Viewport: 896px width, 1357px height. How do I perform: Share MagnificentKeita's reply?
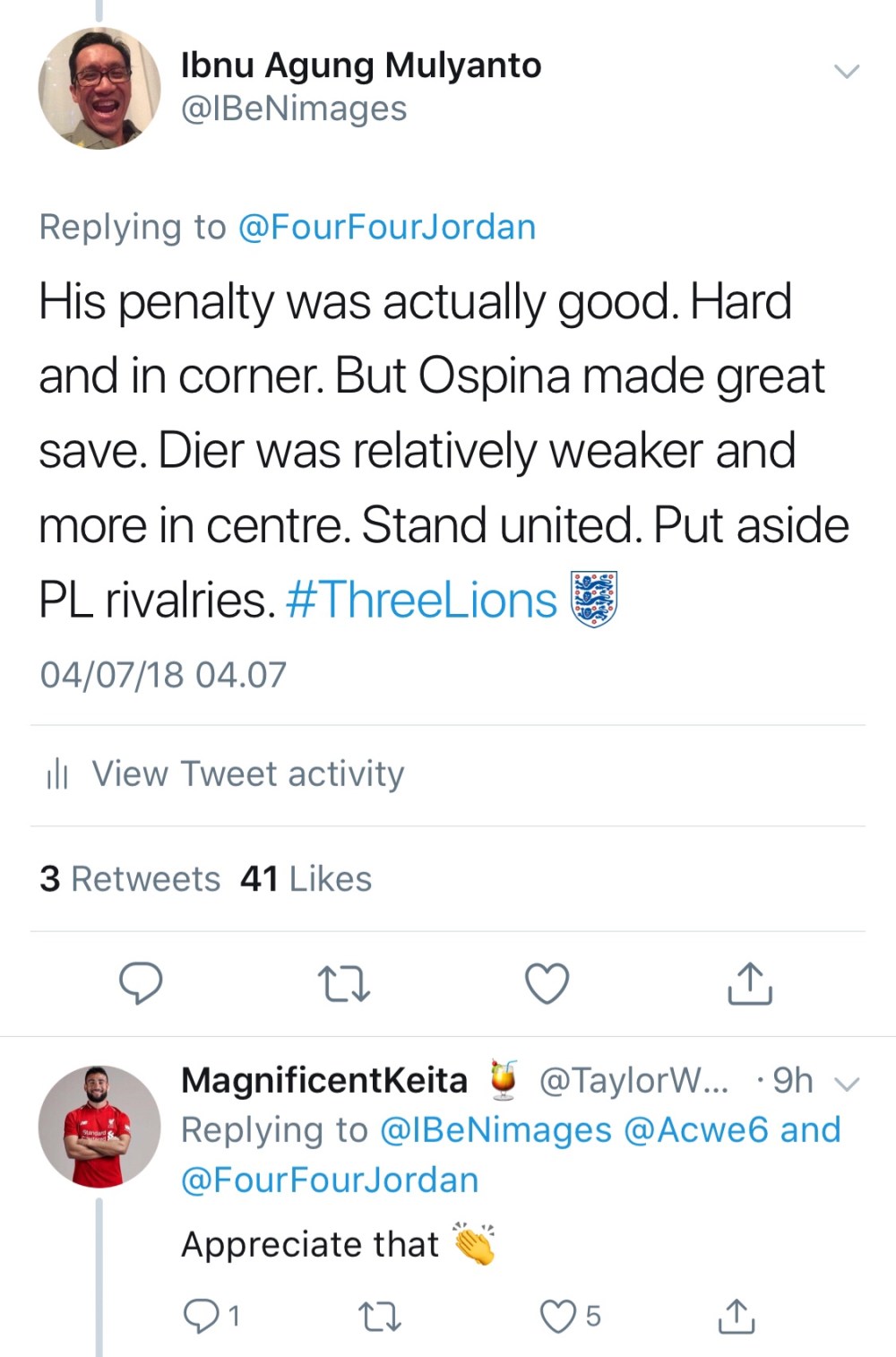[x=736, y=1316]
